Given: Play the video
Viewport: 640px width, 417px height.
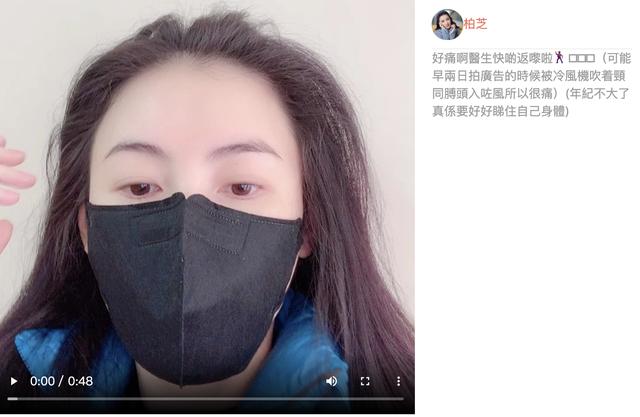Looking at the screenshot, I should point(13,381).
